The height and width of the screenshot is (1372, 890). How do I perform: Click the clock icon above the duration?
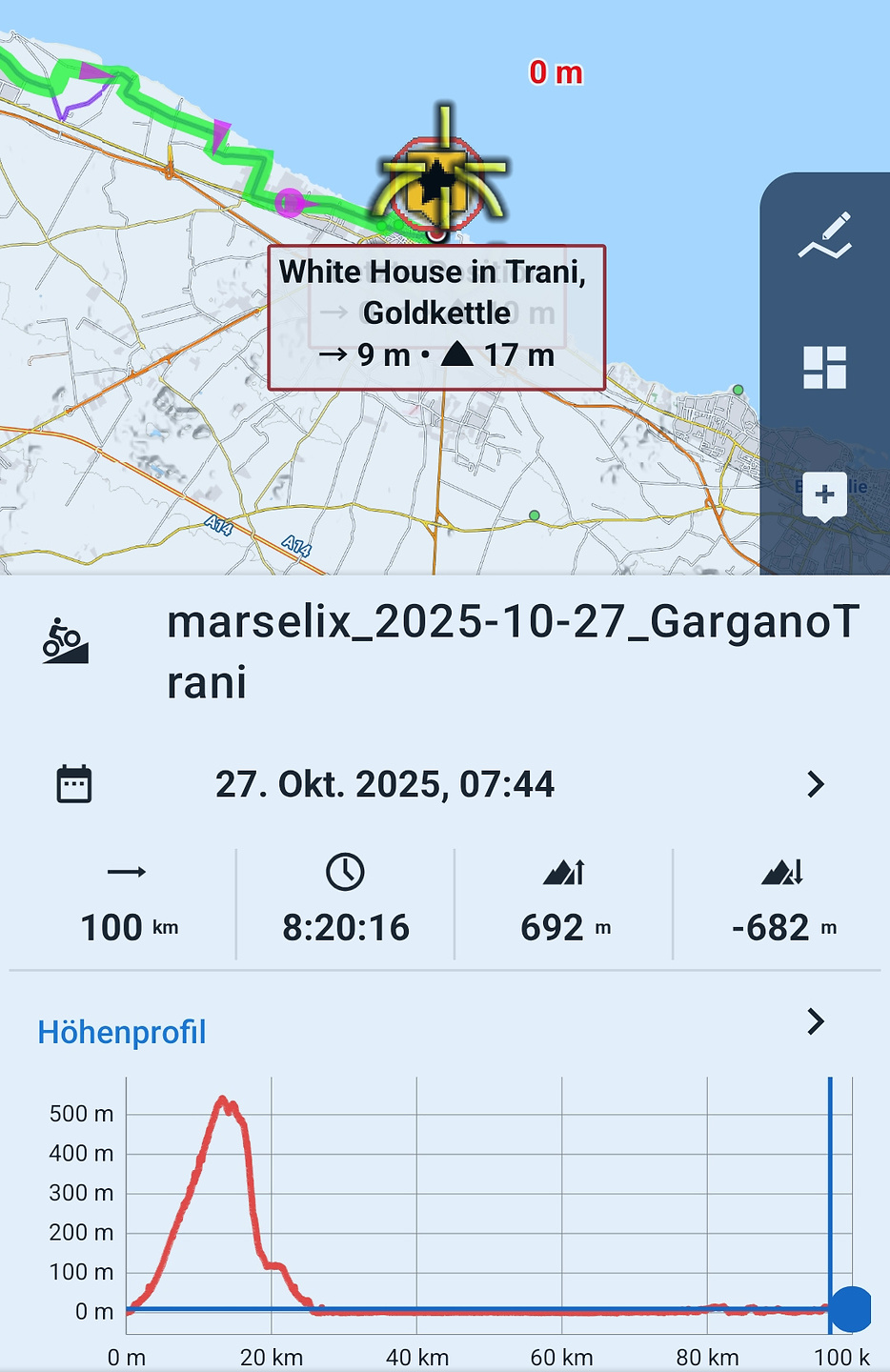pos(345,871)
